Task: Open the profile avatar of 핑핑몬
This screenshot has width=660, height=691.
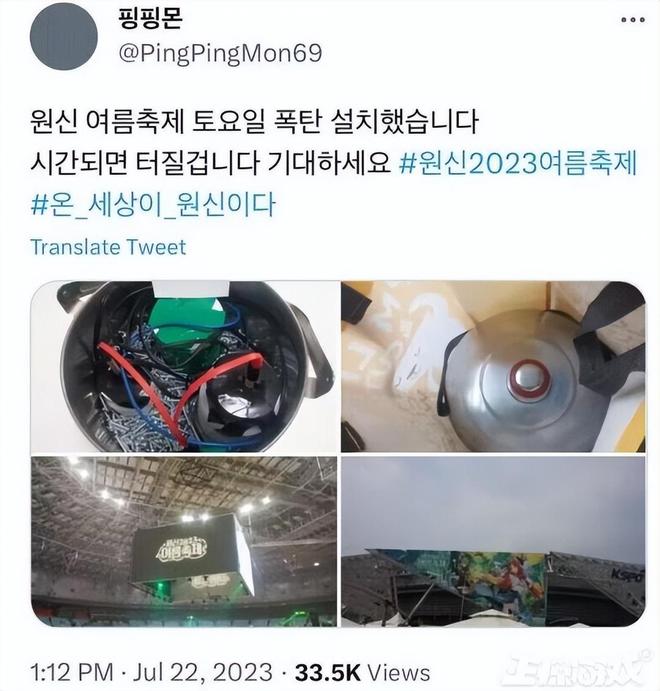Action: pyautogui.click(x=64, y=35)
